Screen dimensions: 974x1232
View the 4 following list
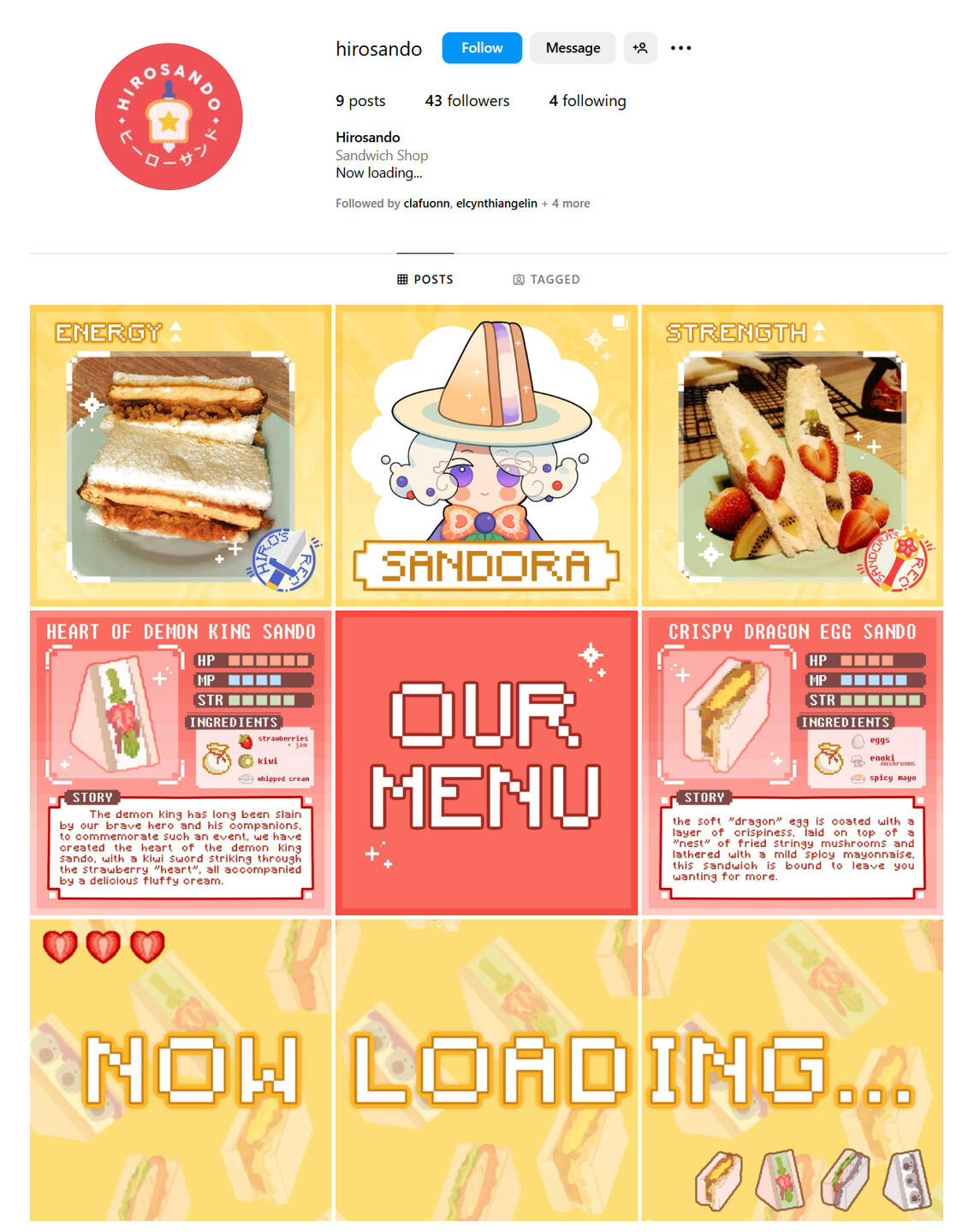pos(587,101)
